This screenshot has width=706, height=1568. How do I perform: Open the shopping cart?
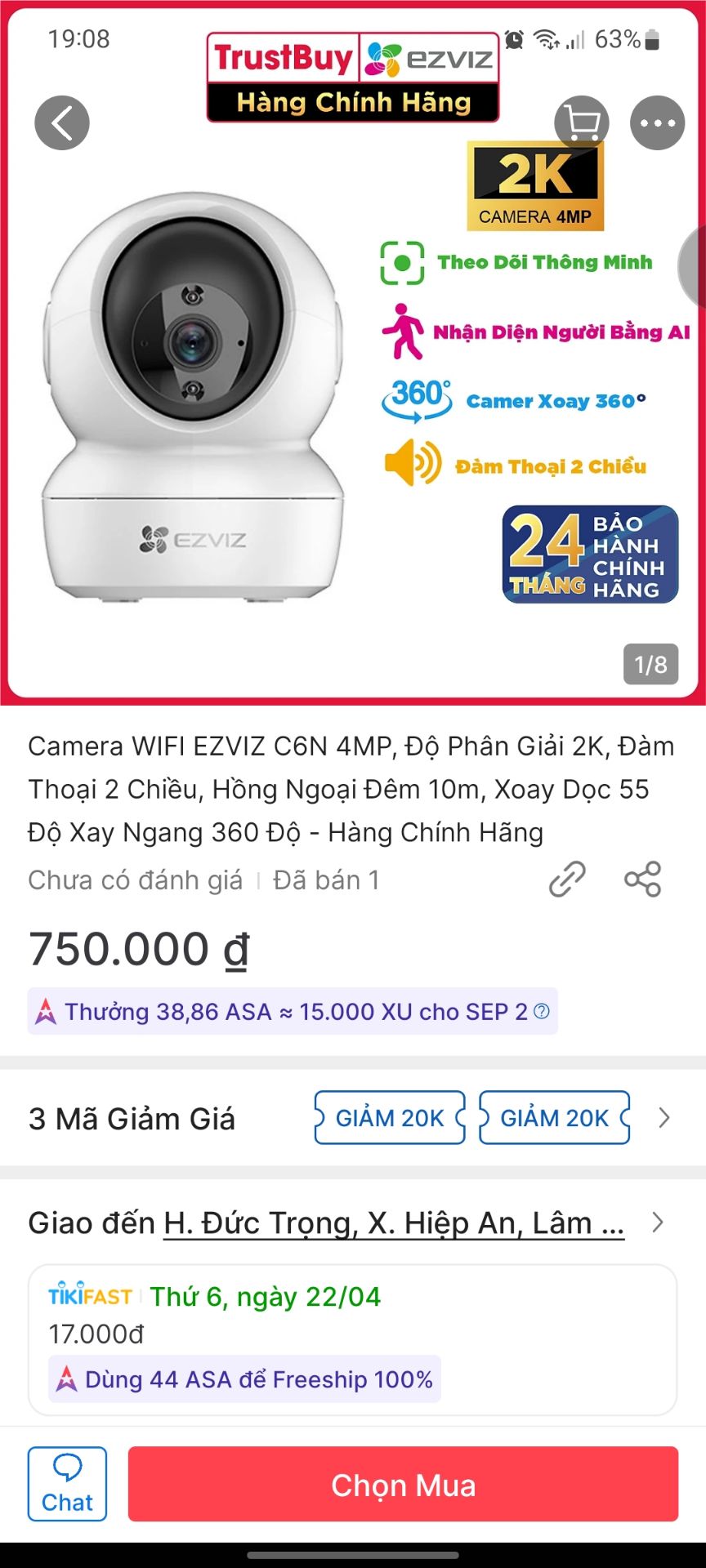pos(580,122)
